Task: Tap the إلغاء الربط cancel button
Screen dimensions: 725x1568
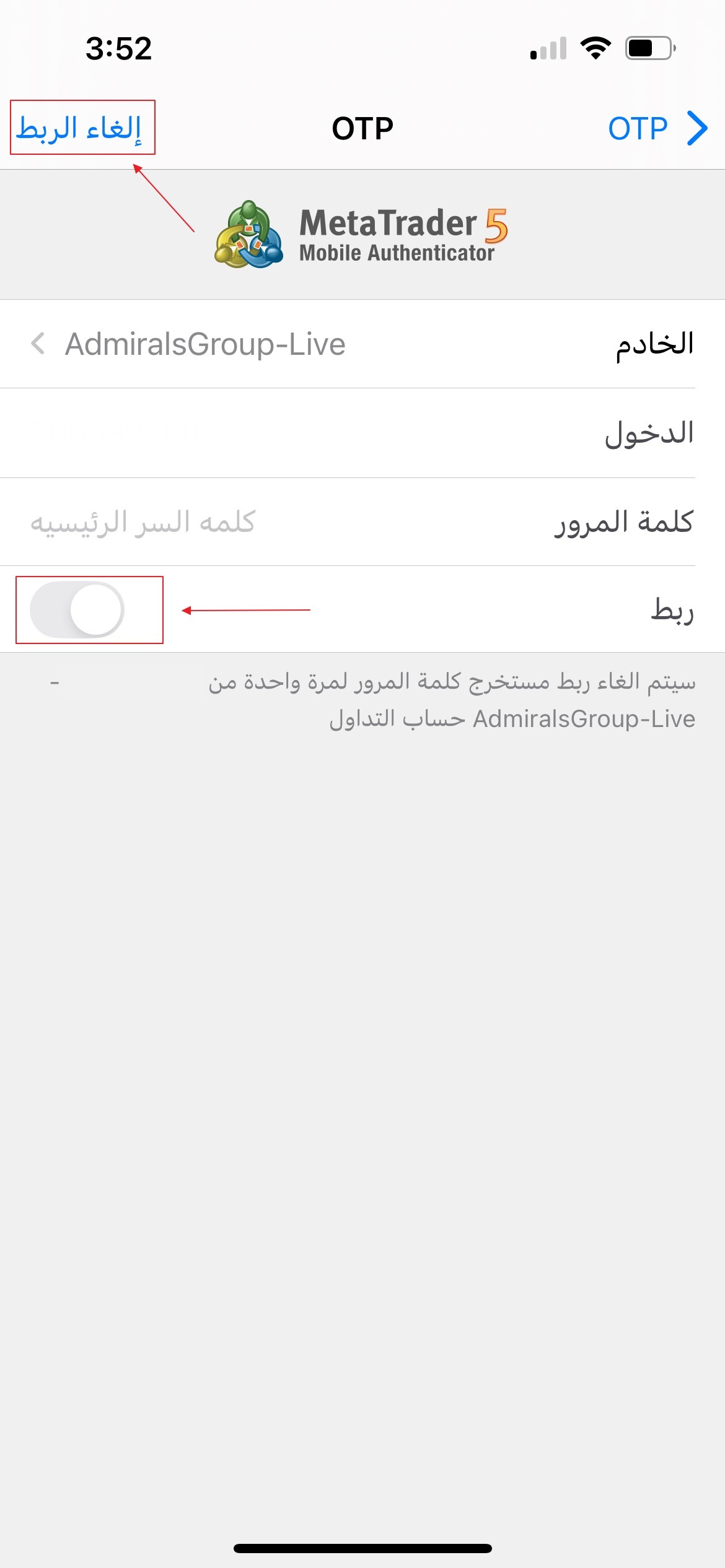Action: click(x=79, y=129)
